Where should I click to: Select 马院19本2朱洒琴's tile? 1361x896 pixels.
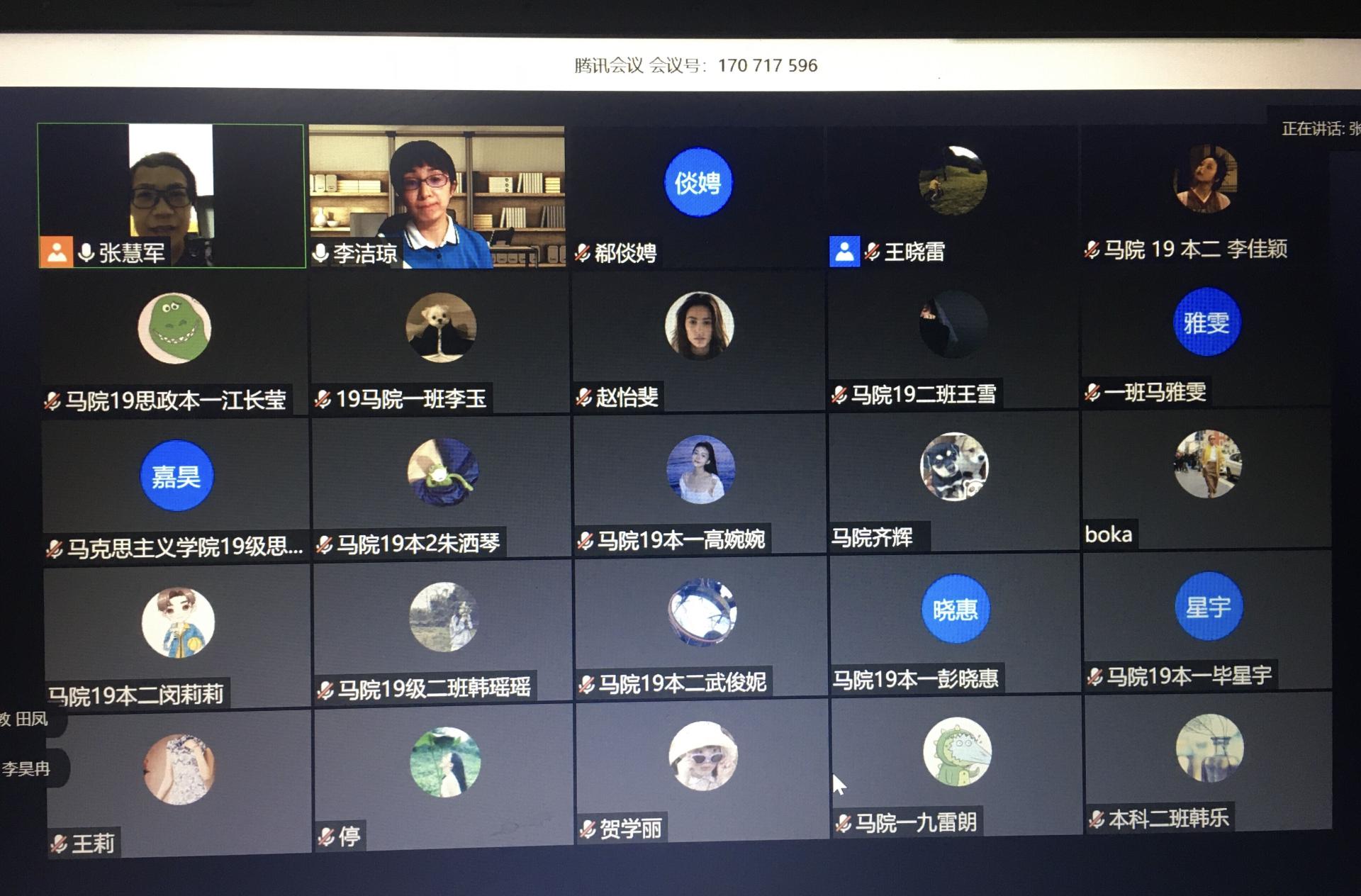point(442,486)
